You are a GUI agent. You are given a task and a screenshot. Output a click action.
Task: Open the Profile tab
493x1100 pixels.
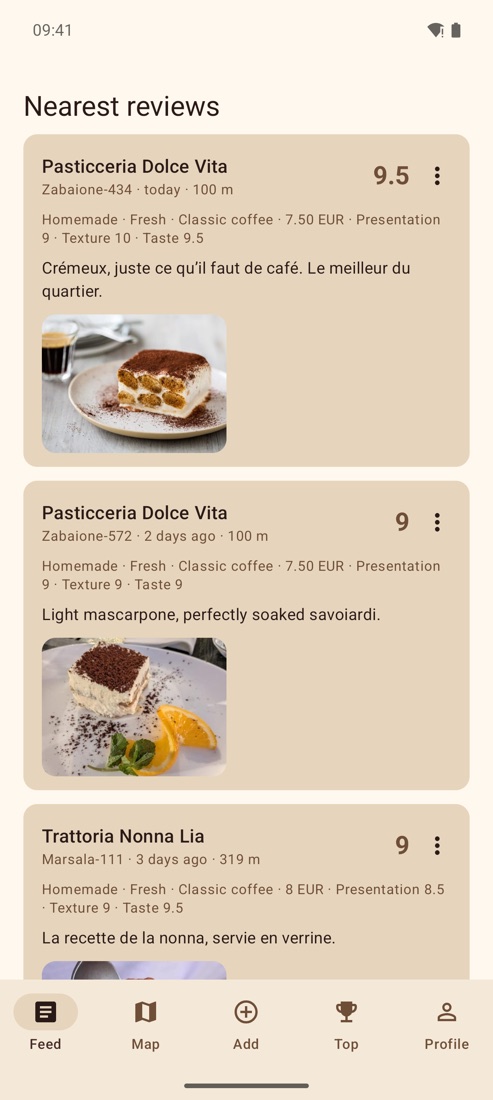click(x=447, y=1024)
